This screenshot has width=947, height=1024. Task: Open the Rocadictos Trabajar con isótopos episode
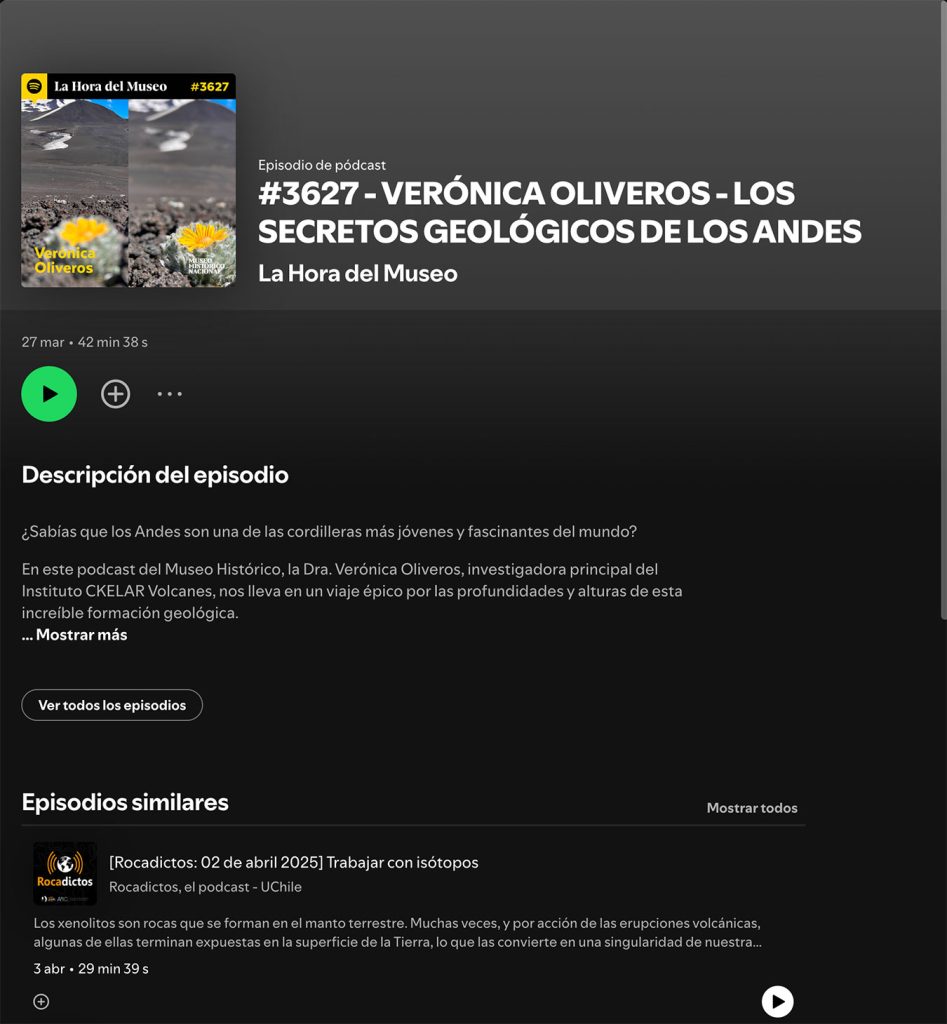pyautogui.click(x=293, y=862)
